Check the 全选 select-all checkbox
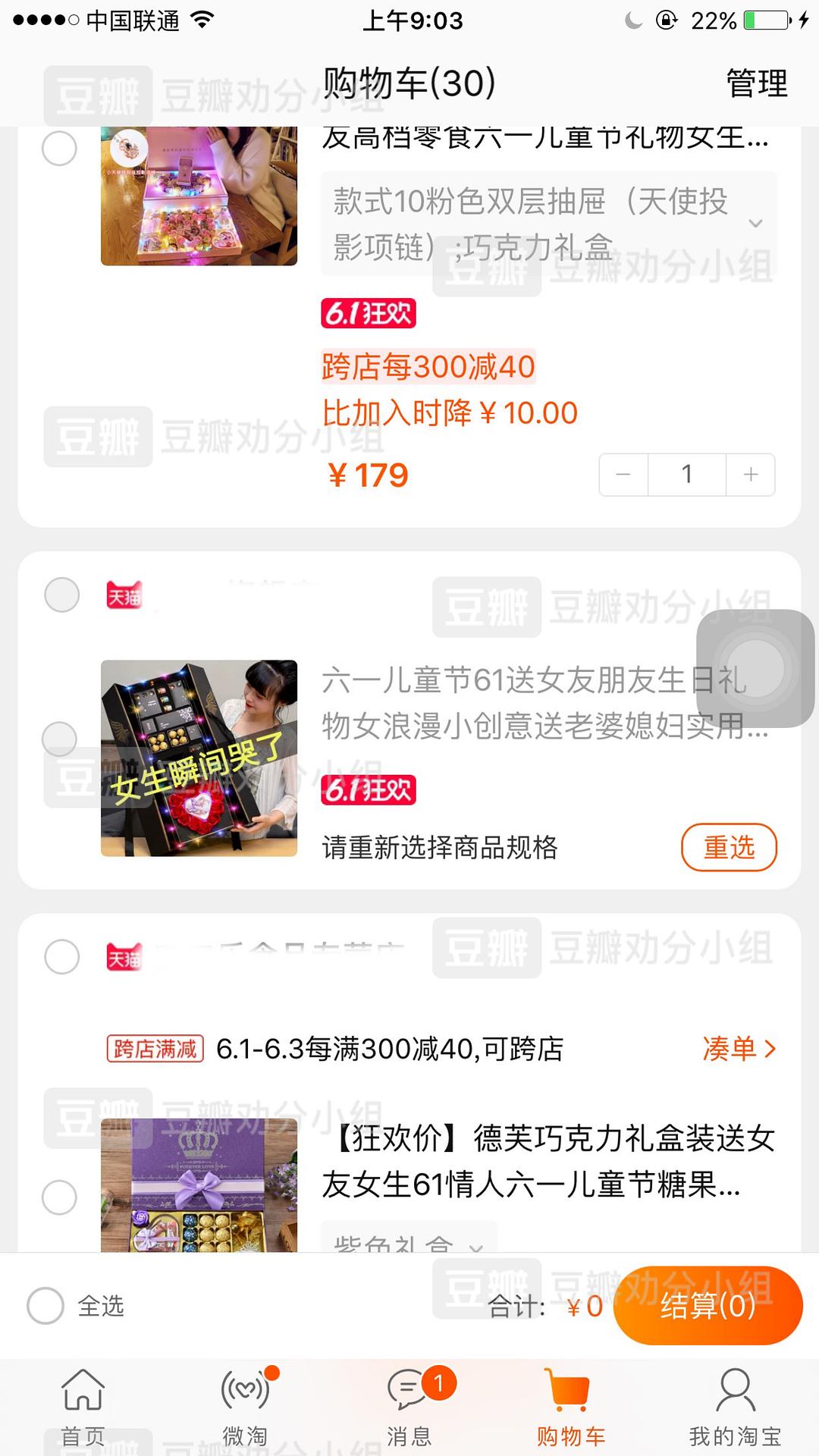Screen dimensions: 819x1456 pos(45,1306)
